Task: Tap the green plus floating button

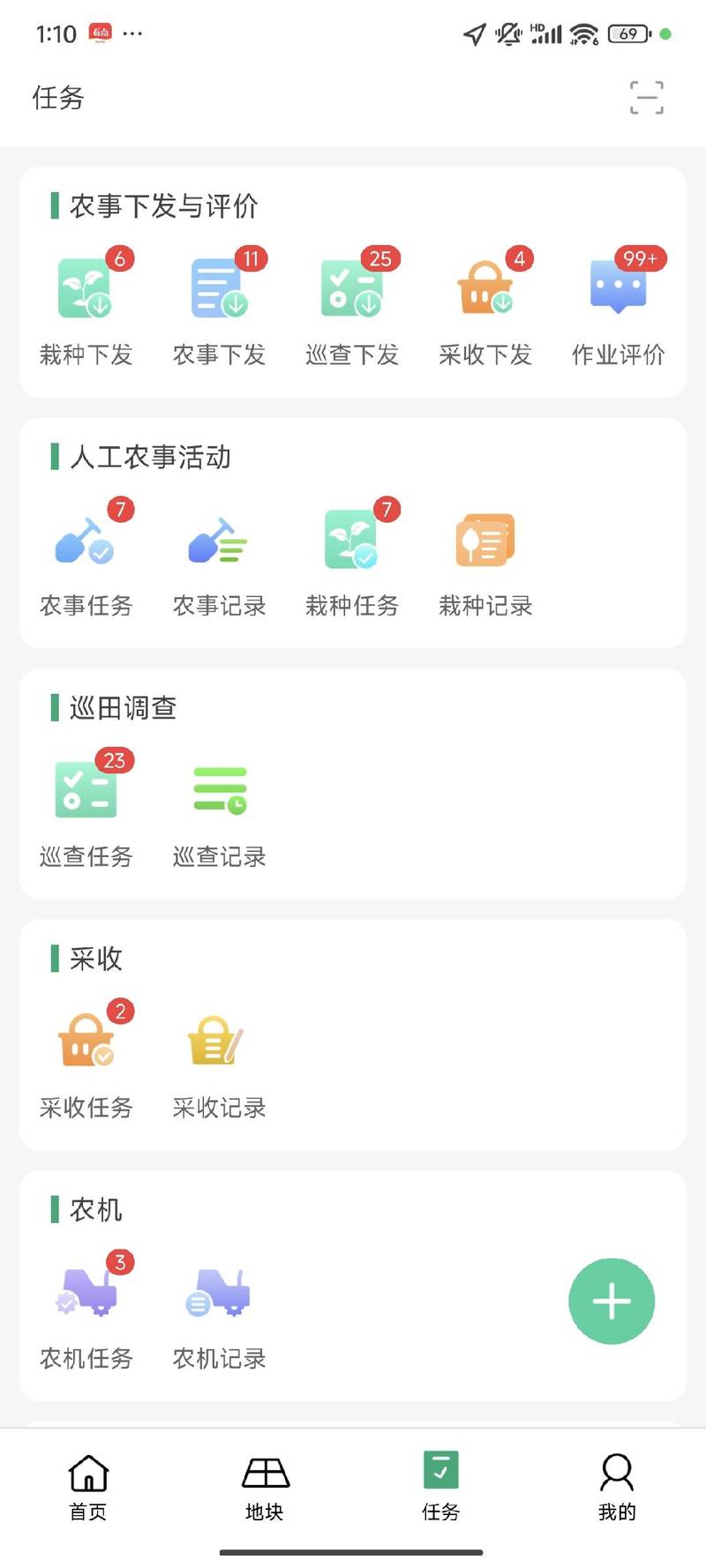Action: pyautogui.click(x=612, y=1301)
